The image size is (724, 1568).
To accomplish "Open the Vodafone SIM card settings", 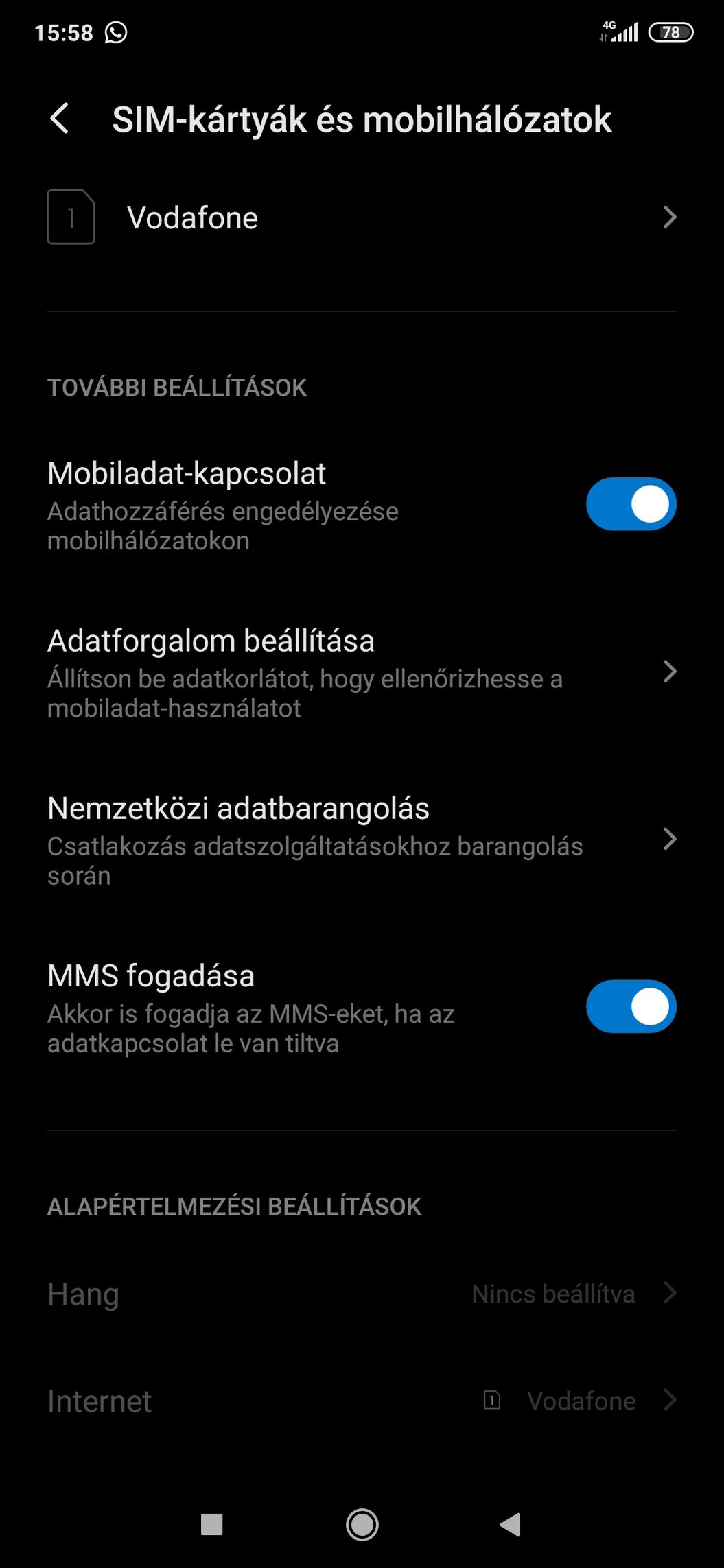I will [362, 217].
